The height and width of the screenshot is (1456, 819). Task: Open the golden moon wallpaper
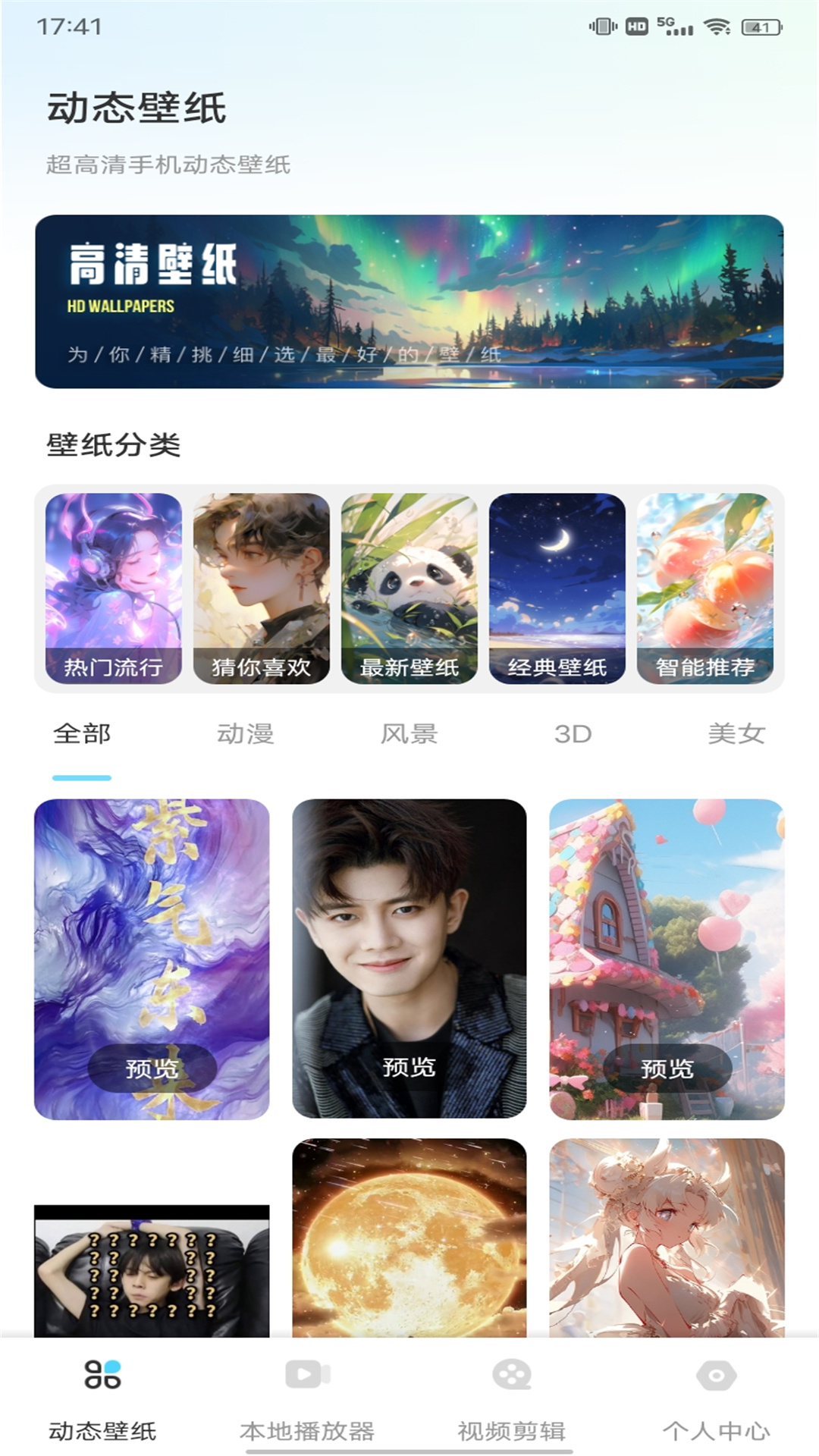pyautogui.click(x=409, y=1236)
